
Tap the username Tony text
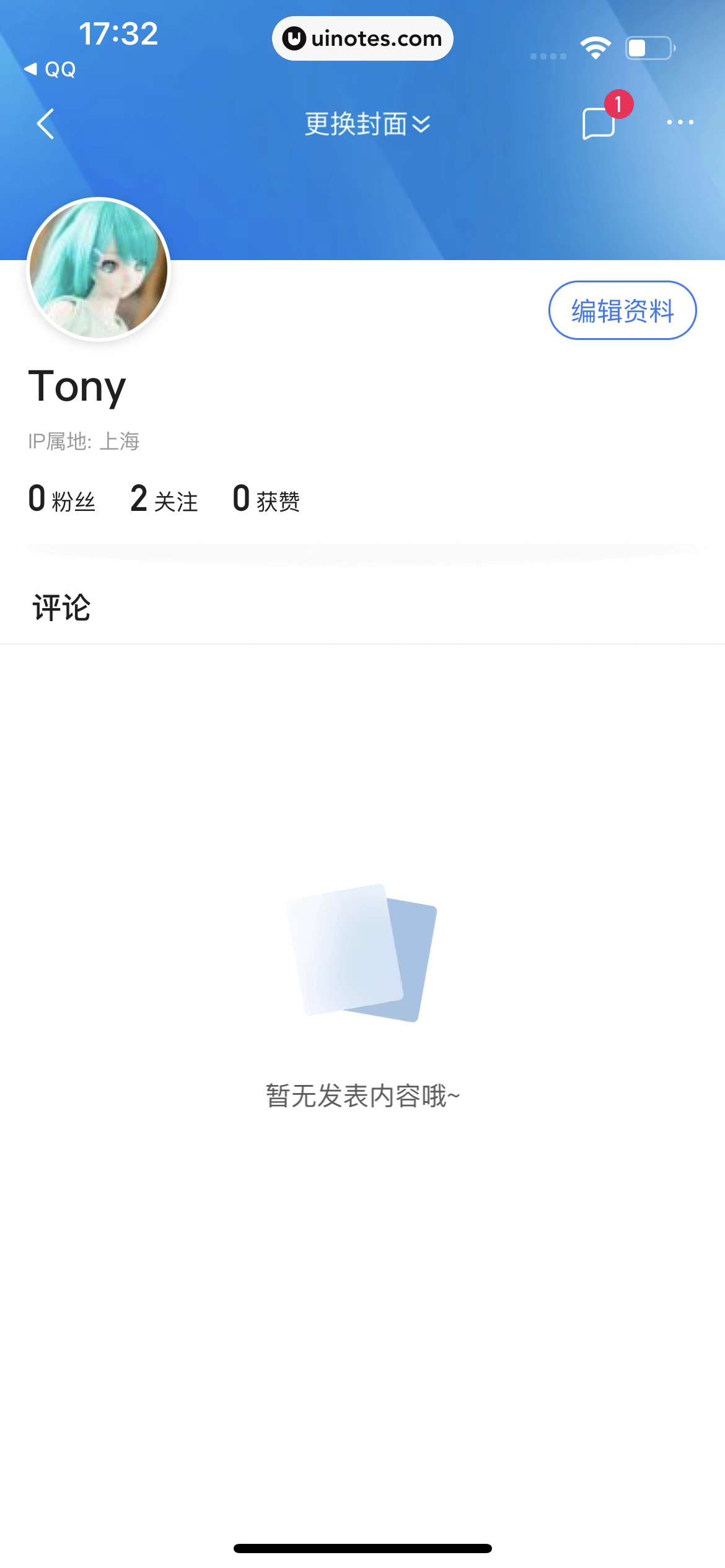click(78, 388)
